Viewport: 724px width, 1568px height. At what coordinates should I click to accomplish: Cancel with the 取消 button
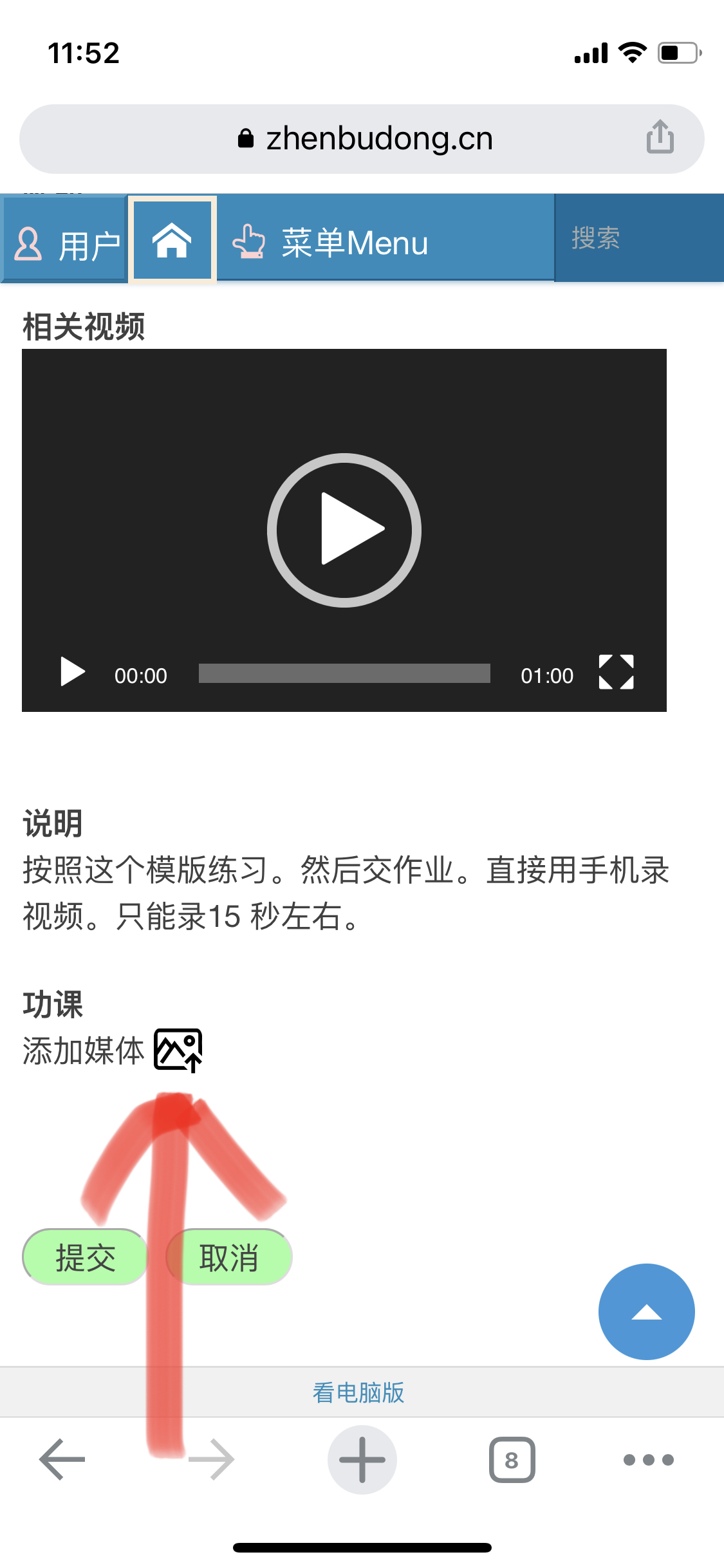(x=229, y=1257)
